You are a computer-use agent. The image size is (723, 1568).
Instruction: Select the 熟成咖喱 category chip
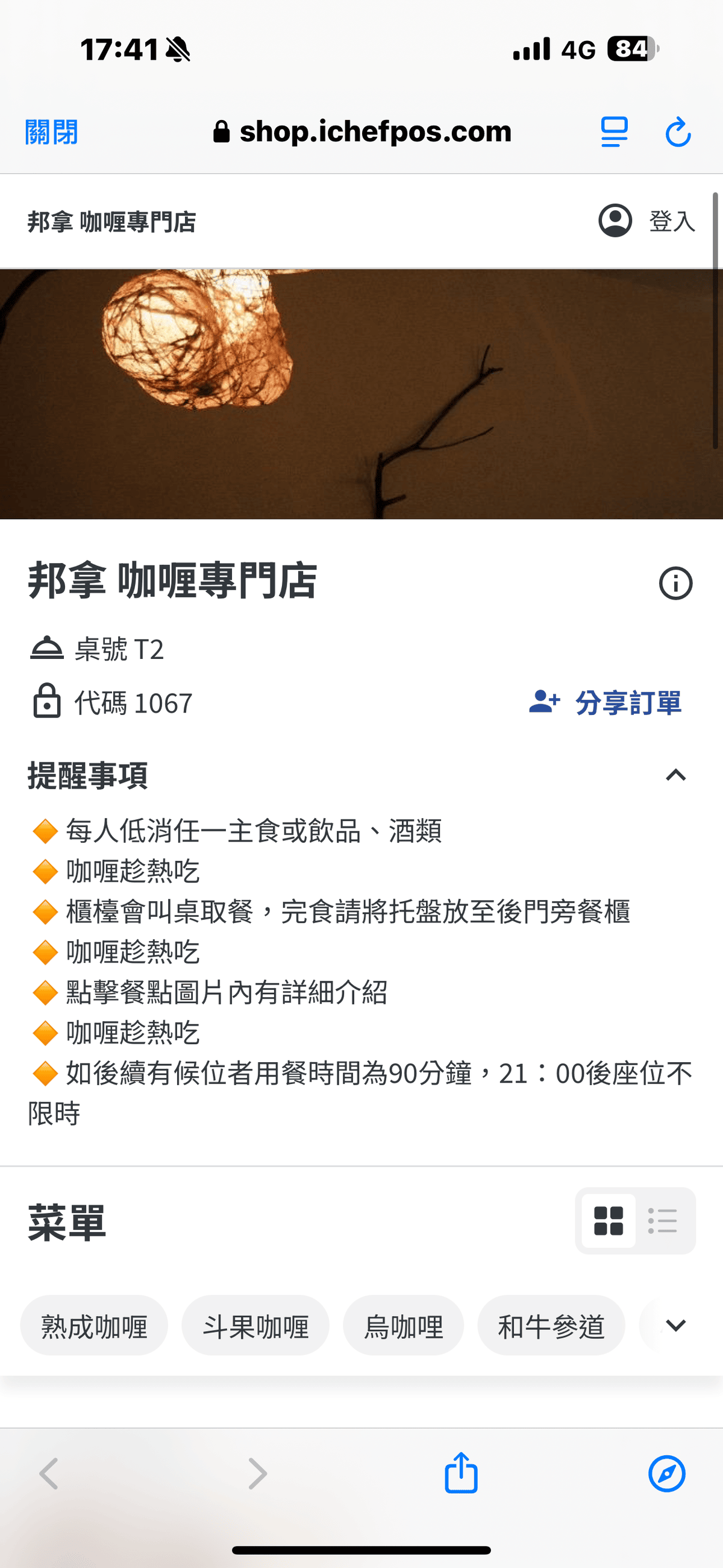pyautogui.click(x=95, y=1326)
